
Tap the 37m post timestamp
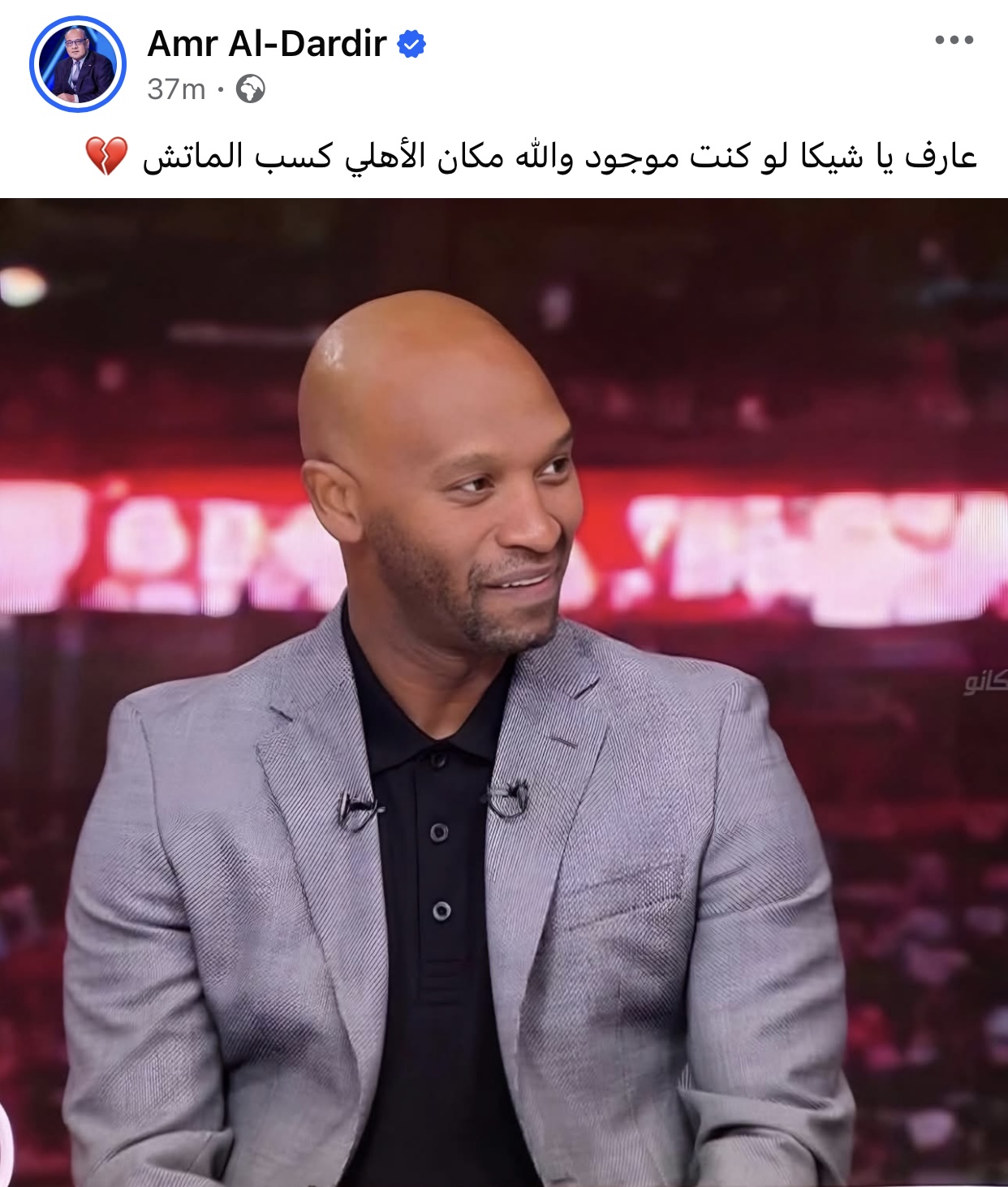[x=176, y=89]
